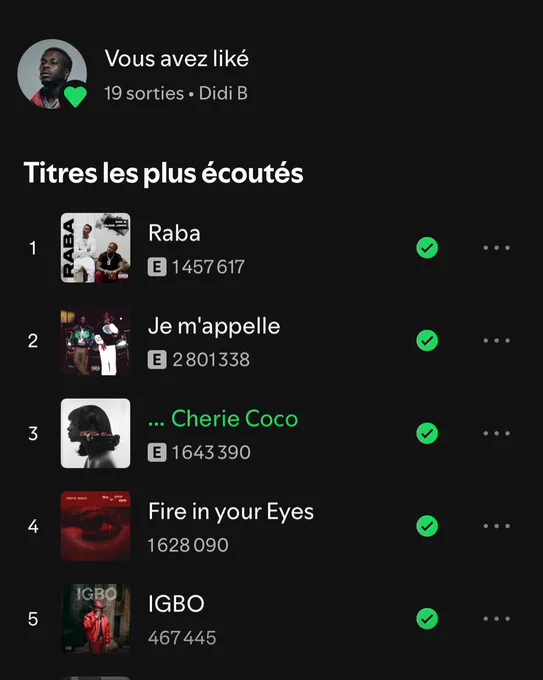Image resolution: width=543 pixels, height=680 pixels.
Task: Toggle the saved checkmark for Je m'appelle
Action: coord(427,341)
